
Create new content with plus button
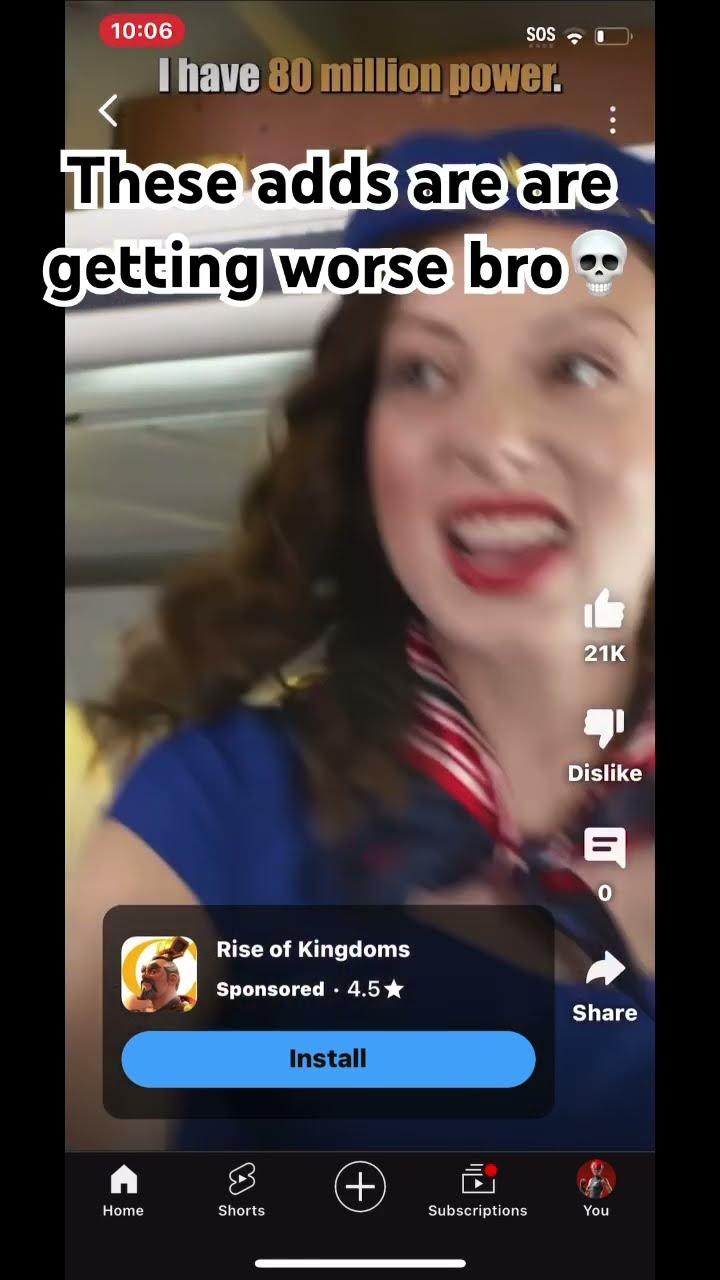360,1186
